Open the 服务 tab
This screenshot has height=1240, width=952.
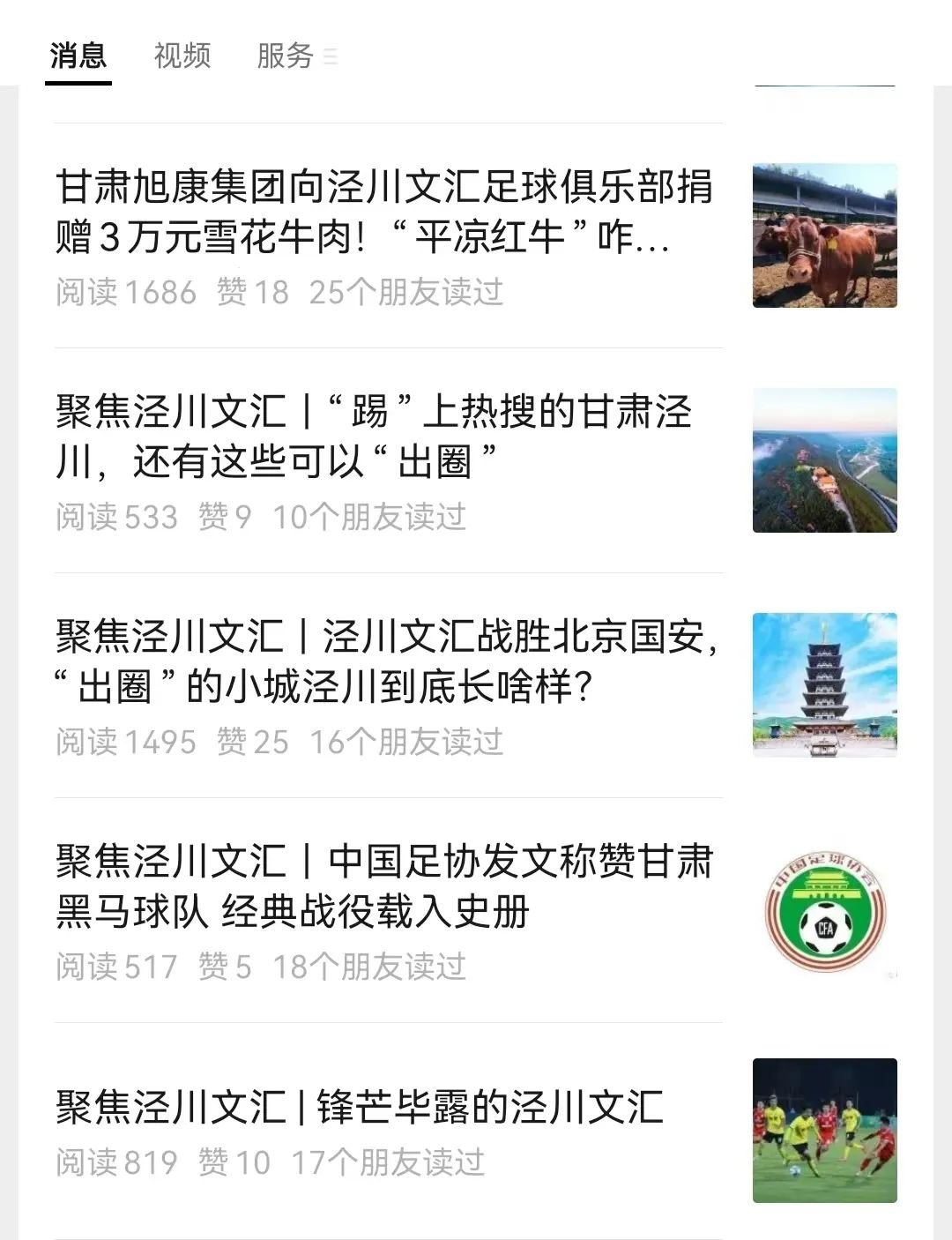pos(285,56)
